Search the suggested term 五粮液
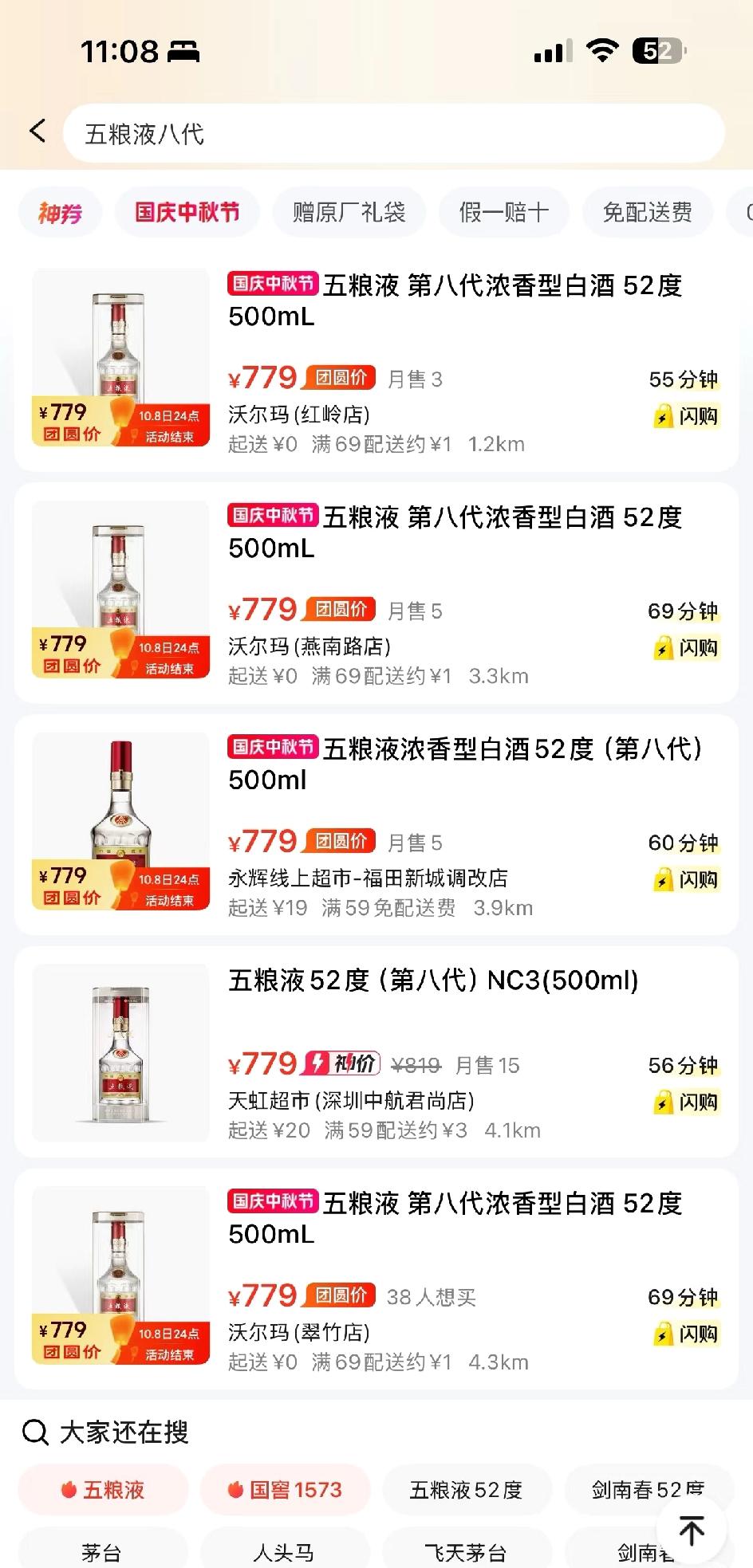753x1568 pixels. point(104,1490)
